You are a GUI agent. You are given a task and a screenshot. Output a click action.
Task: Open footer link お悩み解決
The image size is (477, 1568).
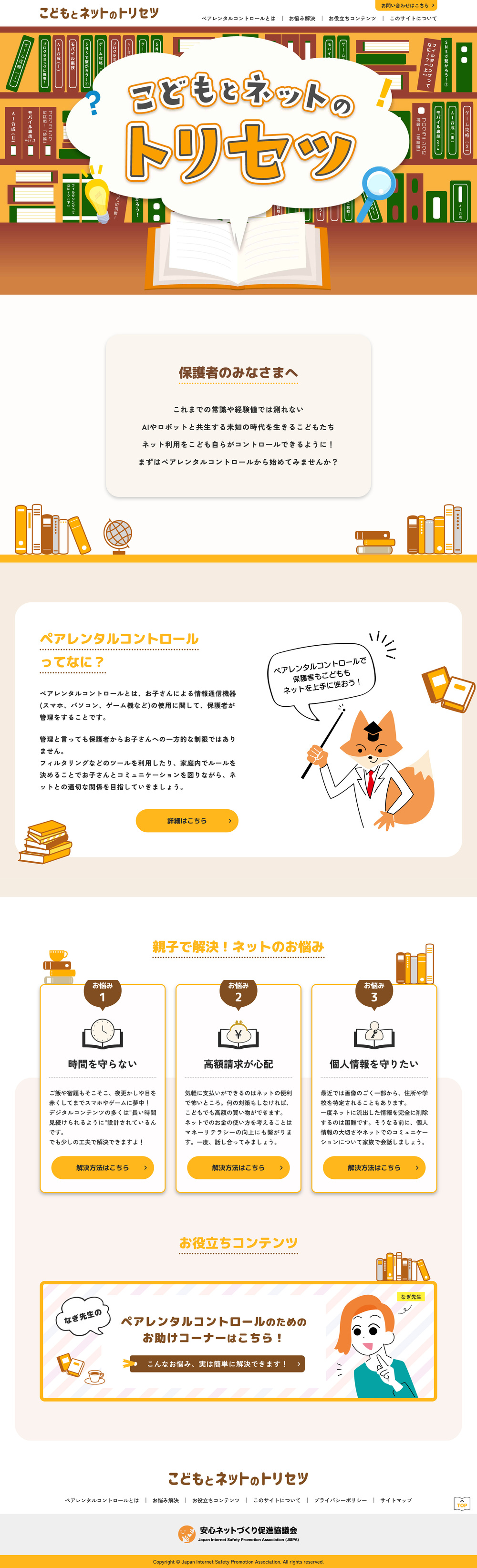(x=166, y=1500)
